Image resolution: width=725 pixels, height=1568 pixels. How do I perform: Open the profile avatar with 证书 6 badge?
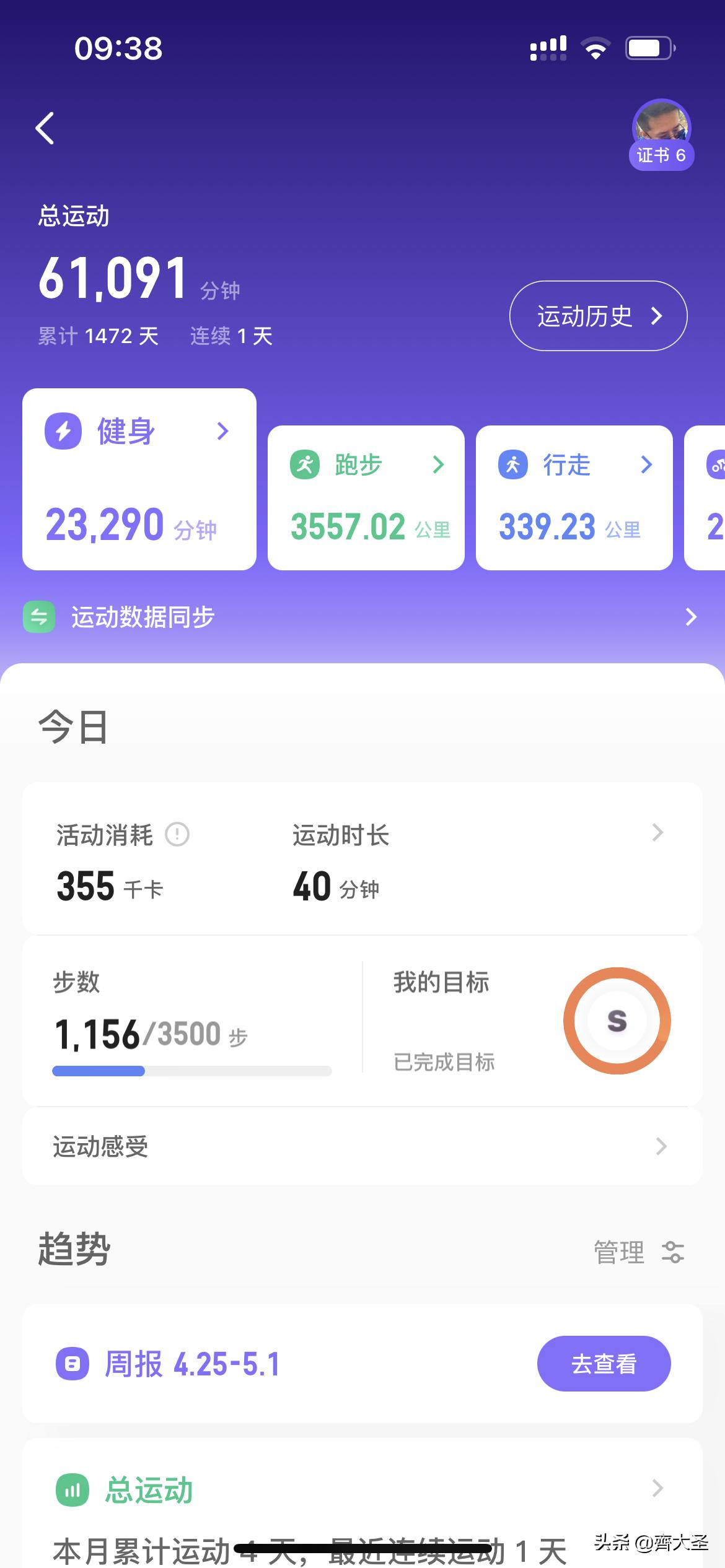tap(661, 127)
